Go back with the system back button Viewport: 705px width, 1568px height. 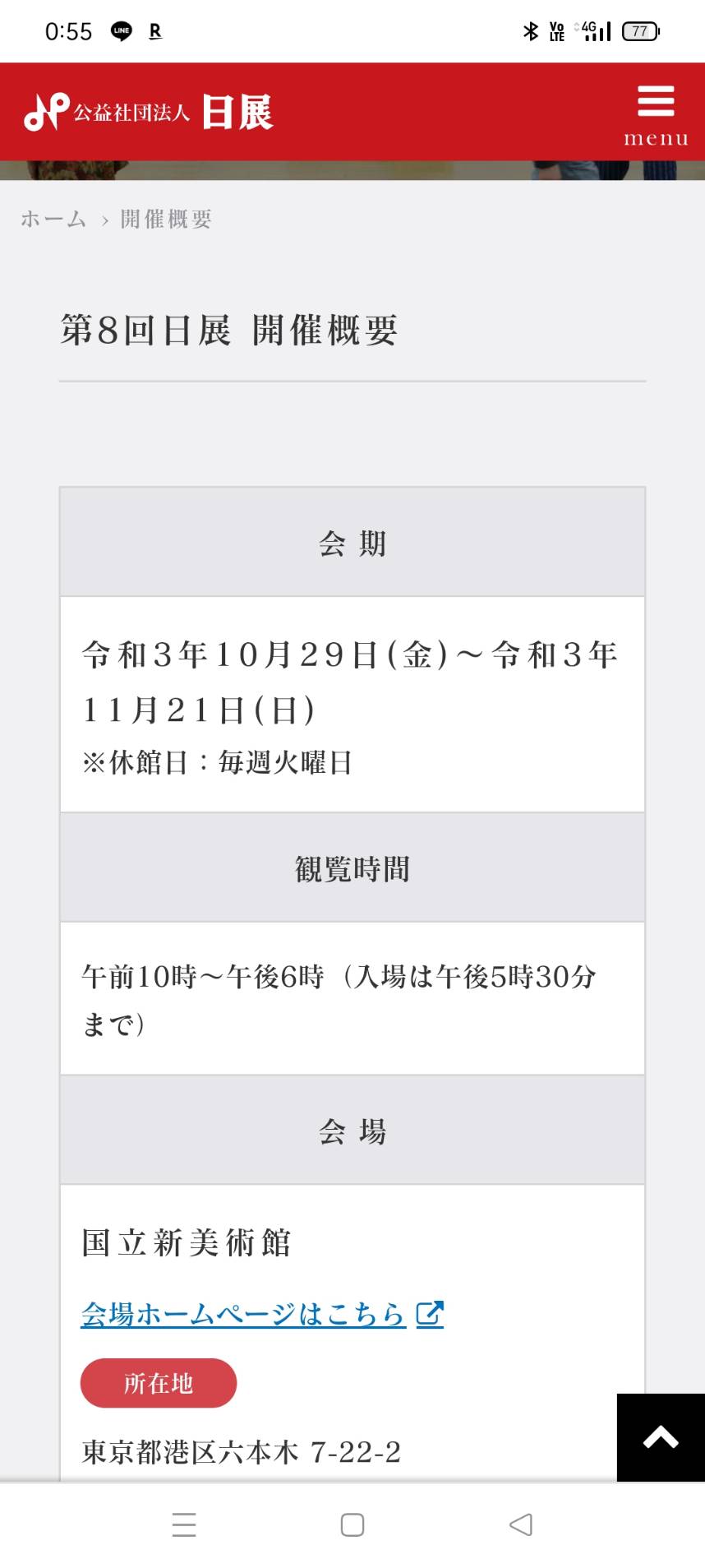tap(521, 1524)
